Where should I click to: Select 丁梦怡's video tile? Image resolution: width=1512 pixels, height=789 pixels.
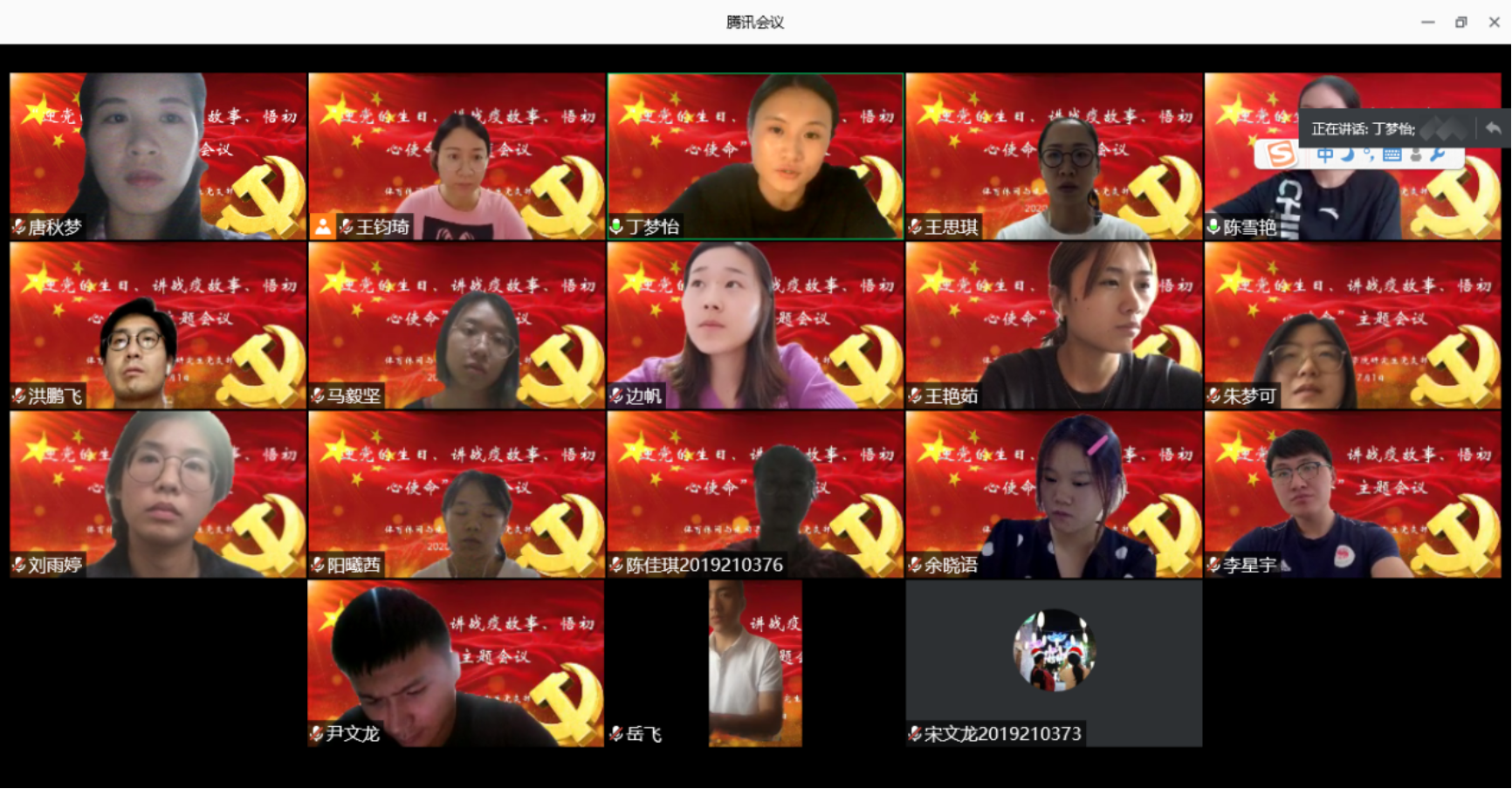(x=755, y=156)
